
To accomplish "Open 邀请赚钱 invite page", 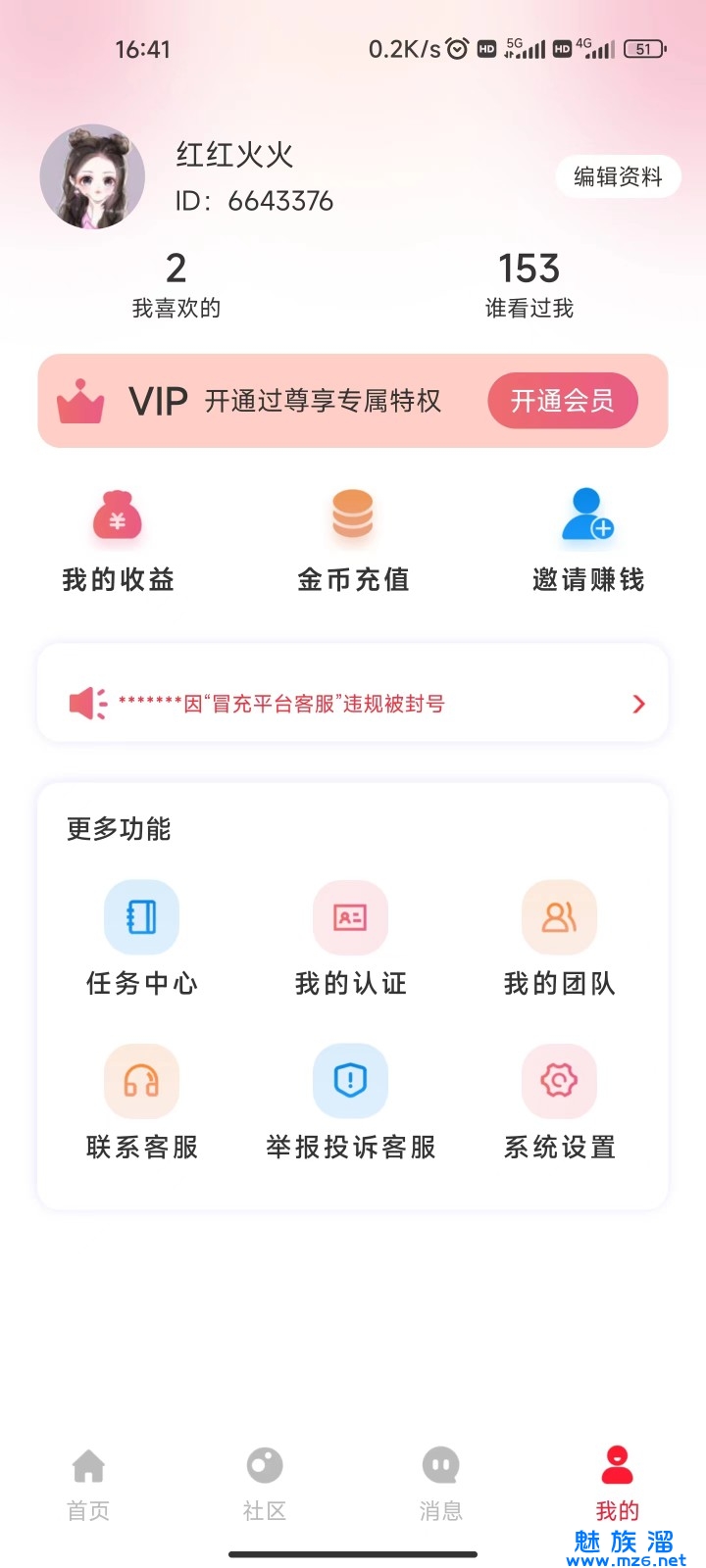I will click(588, 540).
